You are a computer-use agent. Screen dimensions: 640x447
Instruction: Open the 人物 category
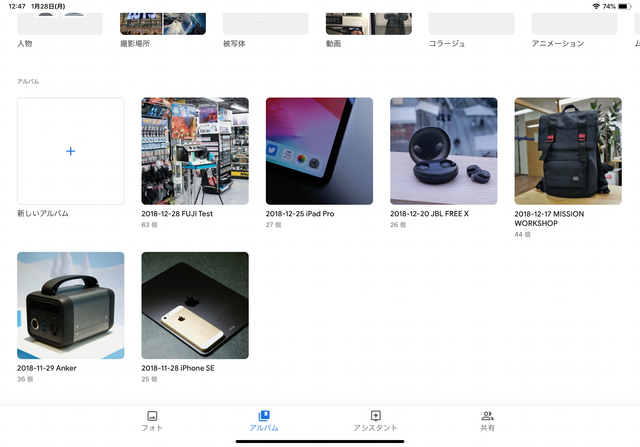(60, 24)
